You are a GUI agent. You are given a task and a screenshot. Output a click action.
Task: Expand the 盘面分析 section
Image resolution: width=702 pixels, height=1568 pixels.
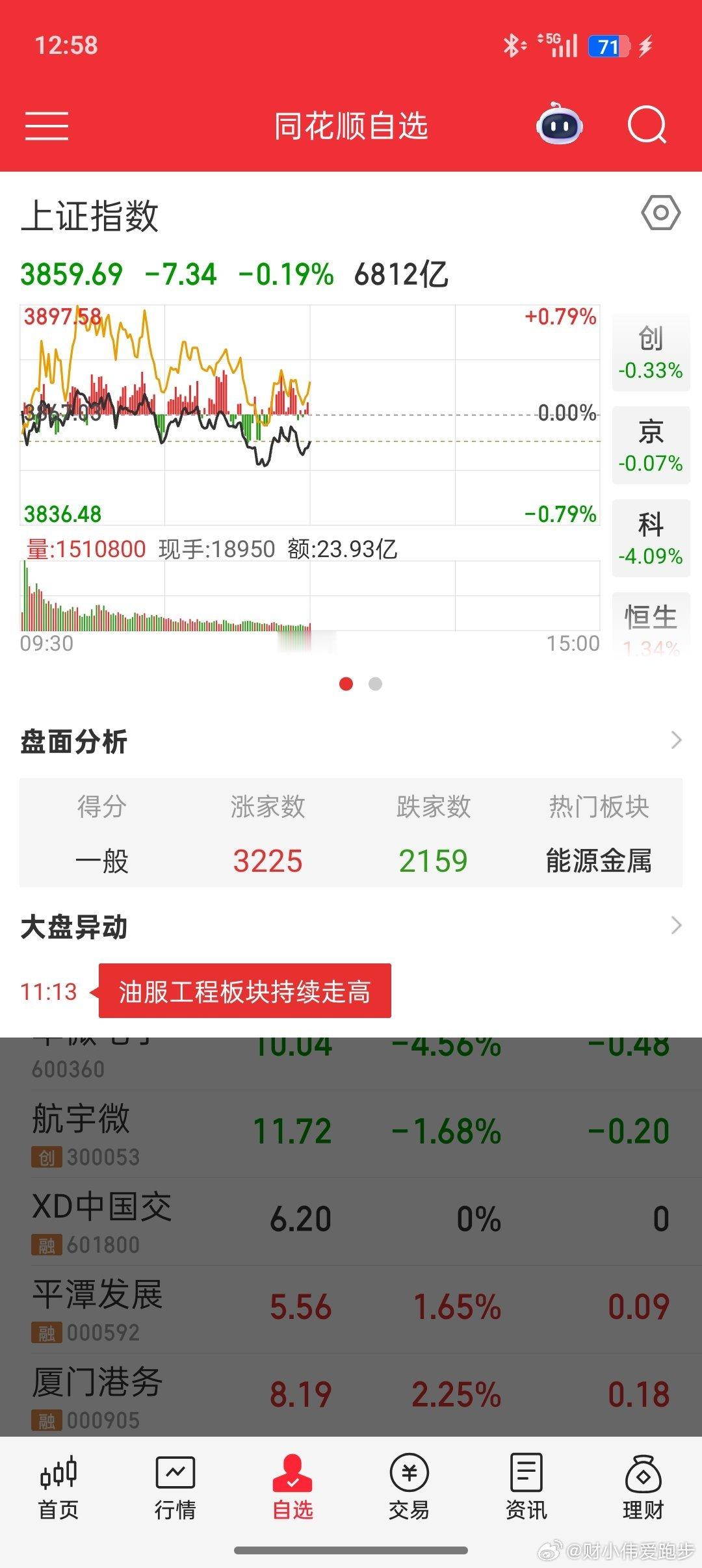point(351,741)
